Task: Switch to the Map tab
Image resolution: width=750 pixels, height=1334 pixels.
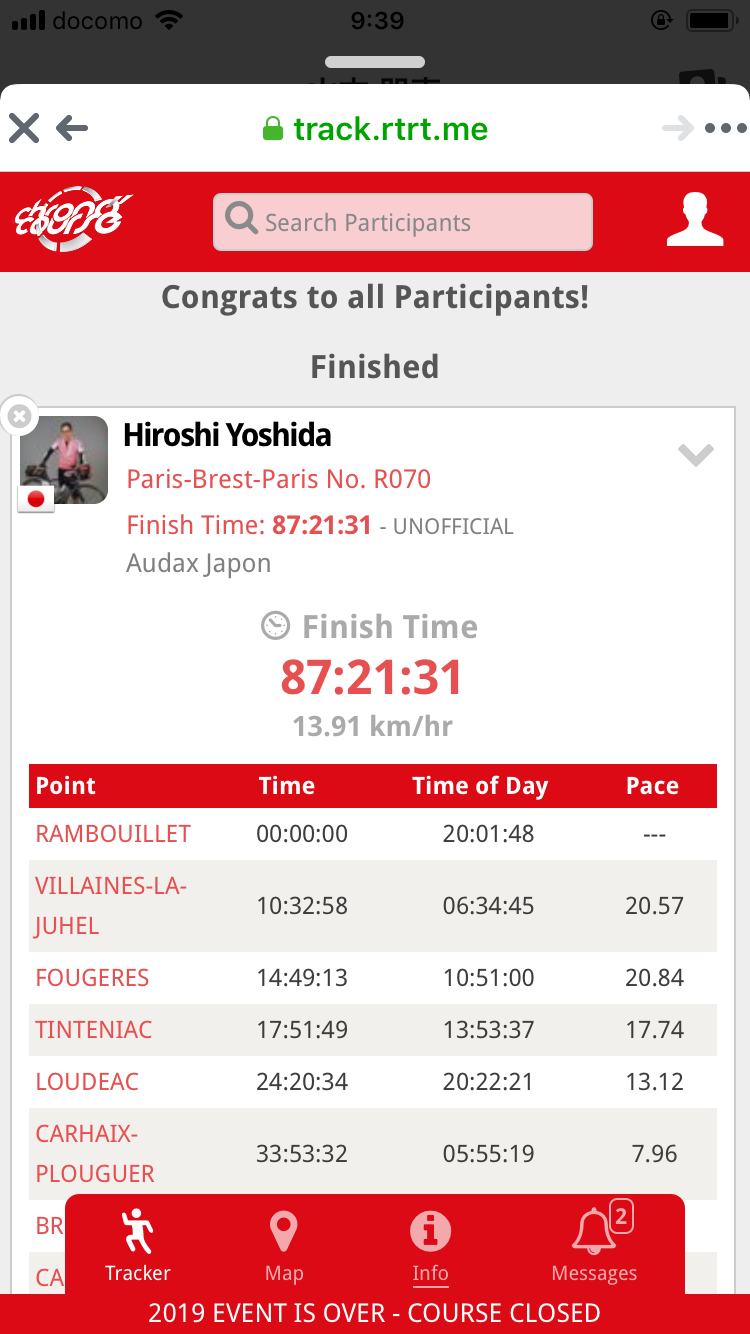Action: 284,1245
